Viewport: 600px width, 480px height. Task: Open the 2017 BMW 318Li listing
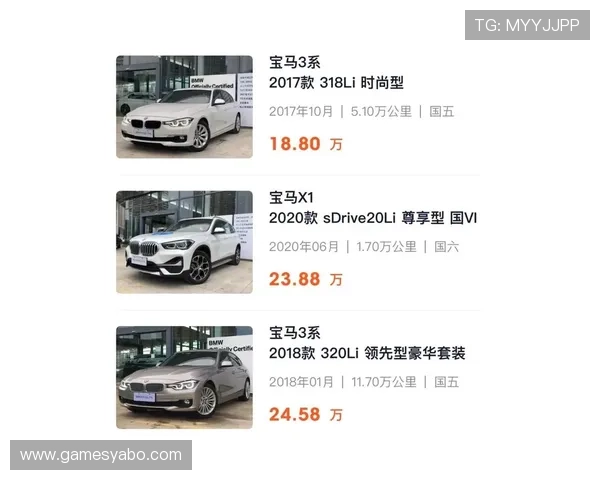point(336,83)
